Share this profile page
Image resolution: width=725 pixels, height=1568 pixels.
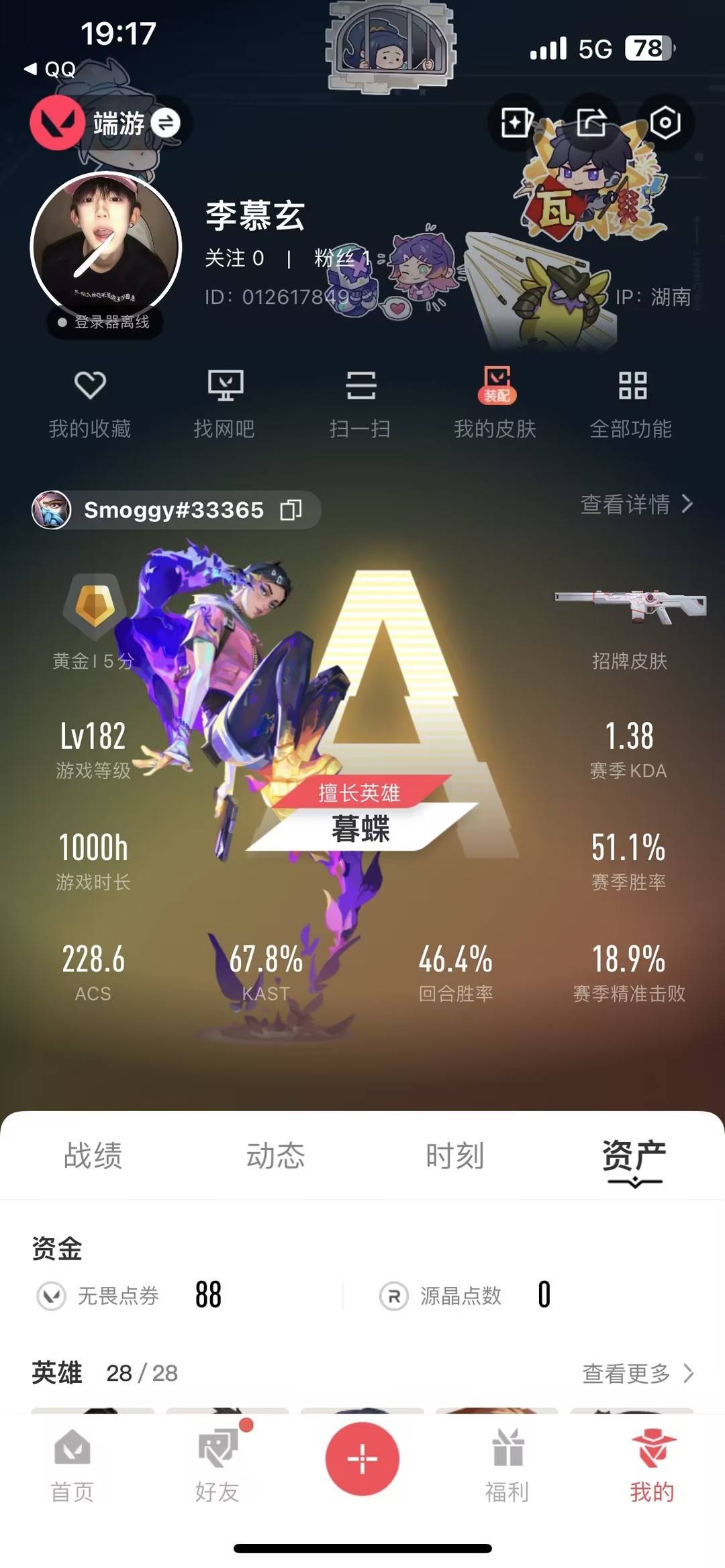591,123
